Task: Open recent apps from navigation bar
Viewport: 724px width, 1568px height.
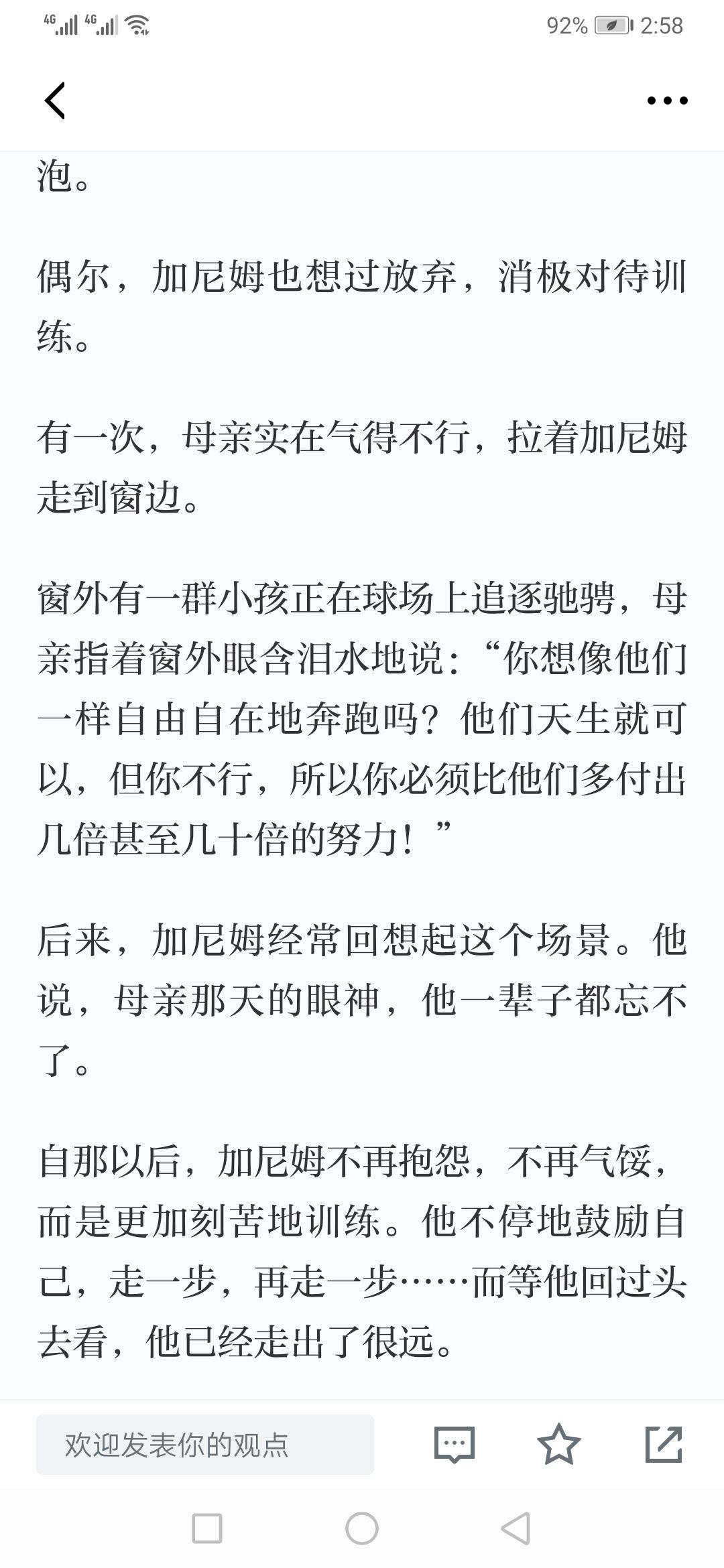Action: 207,1528
